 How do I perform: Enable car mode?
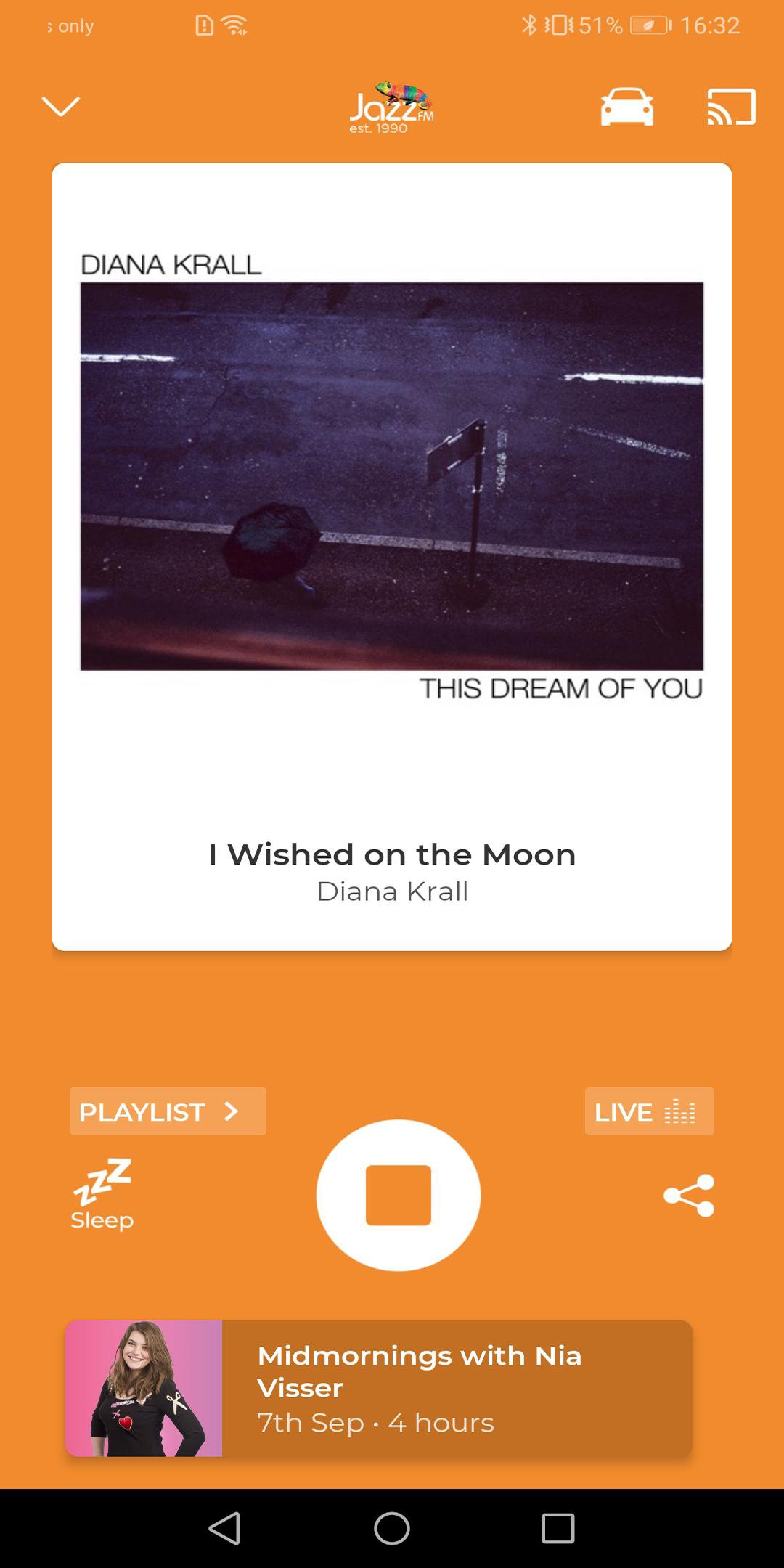[x=627, y=107]
